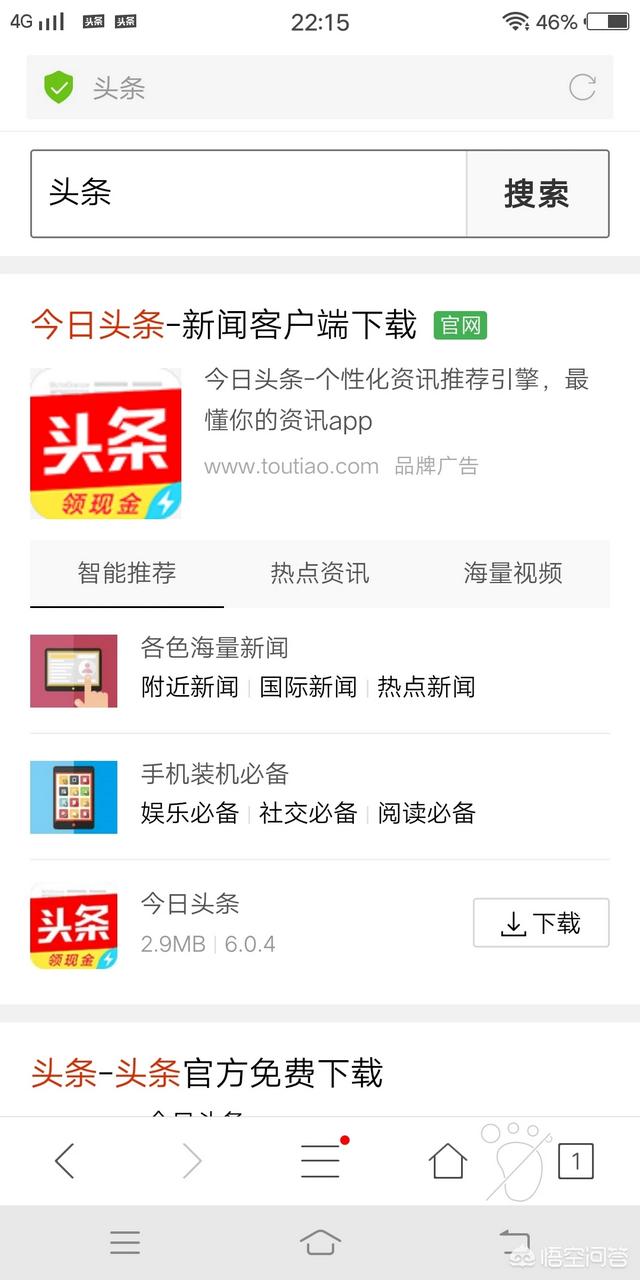
Task: Reload the page with the refresh icon
Action: 582,88
